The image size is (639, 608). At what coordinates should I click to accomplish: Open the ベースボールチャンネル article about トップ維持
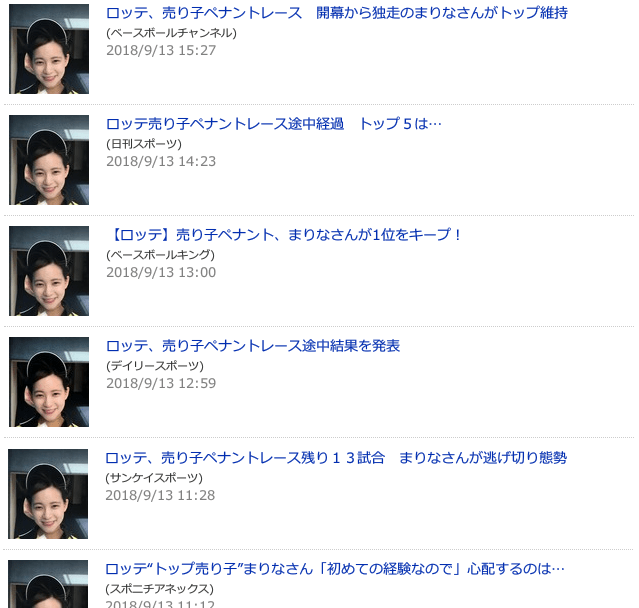tap(336, 13)
